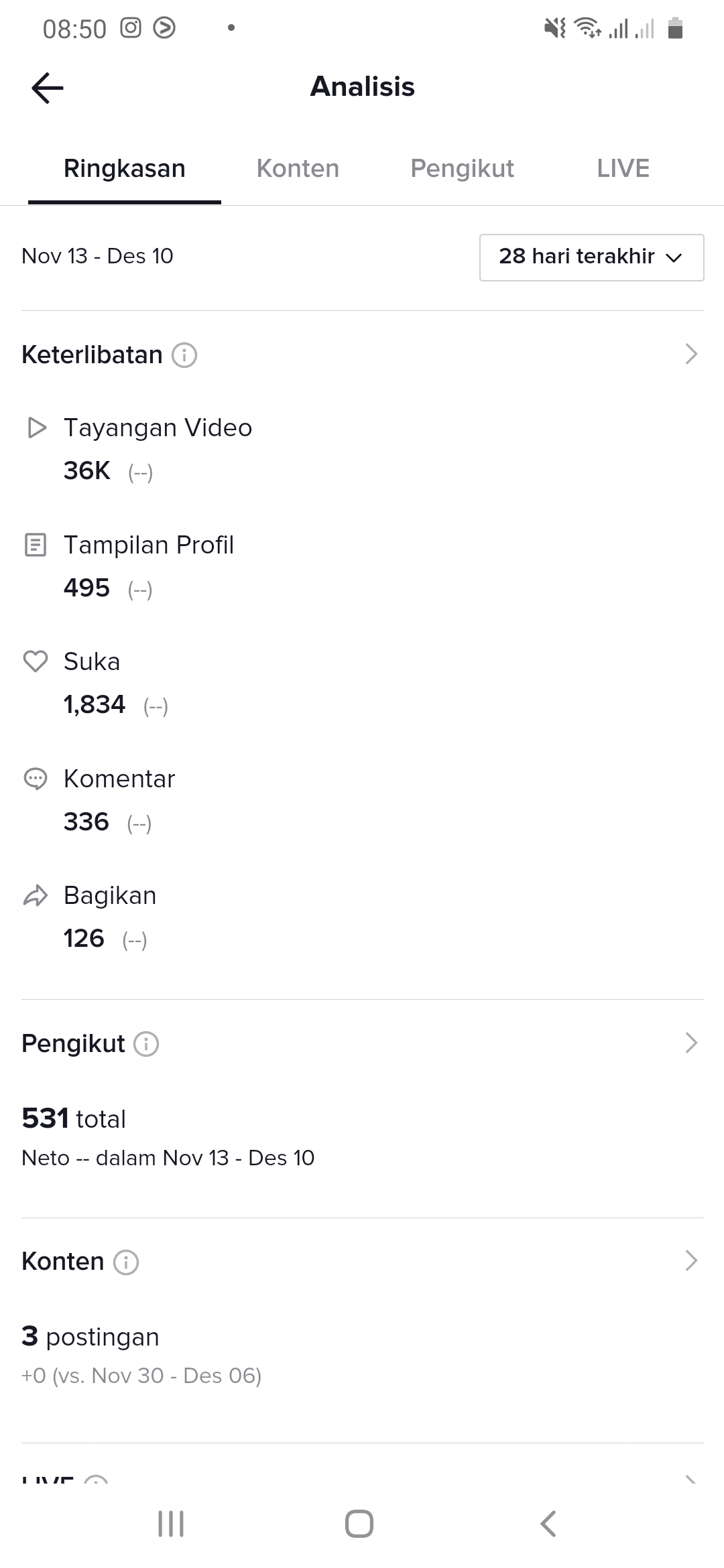This screenshot has height=1568, width=724.
Task: Select the Suka heart icon
Action: coord(36,661)
